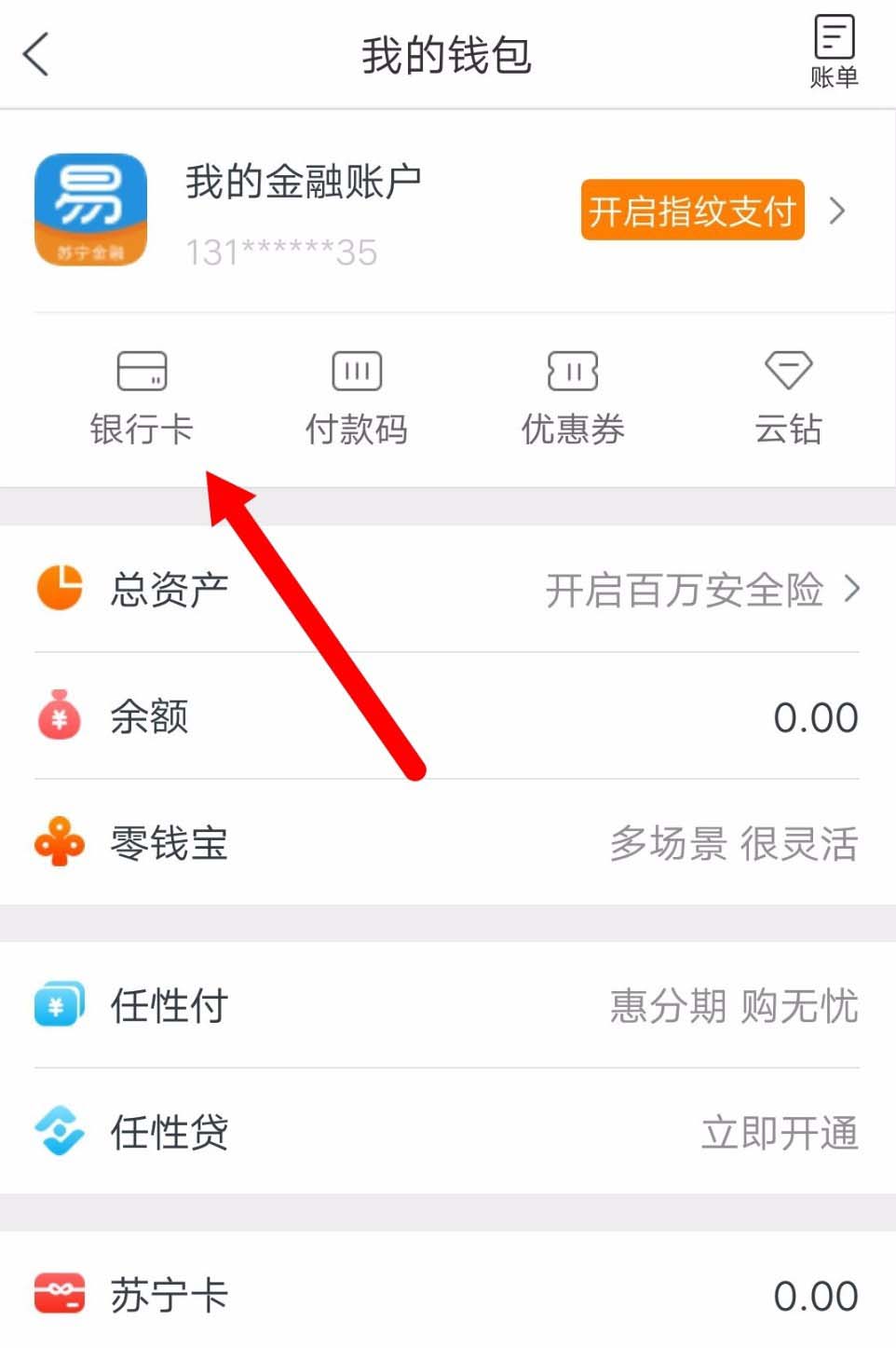Open 任性贷 to activate it
This screenshot has width=896, height=1348.
click(x=447, y=1132)
